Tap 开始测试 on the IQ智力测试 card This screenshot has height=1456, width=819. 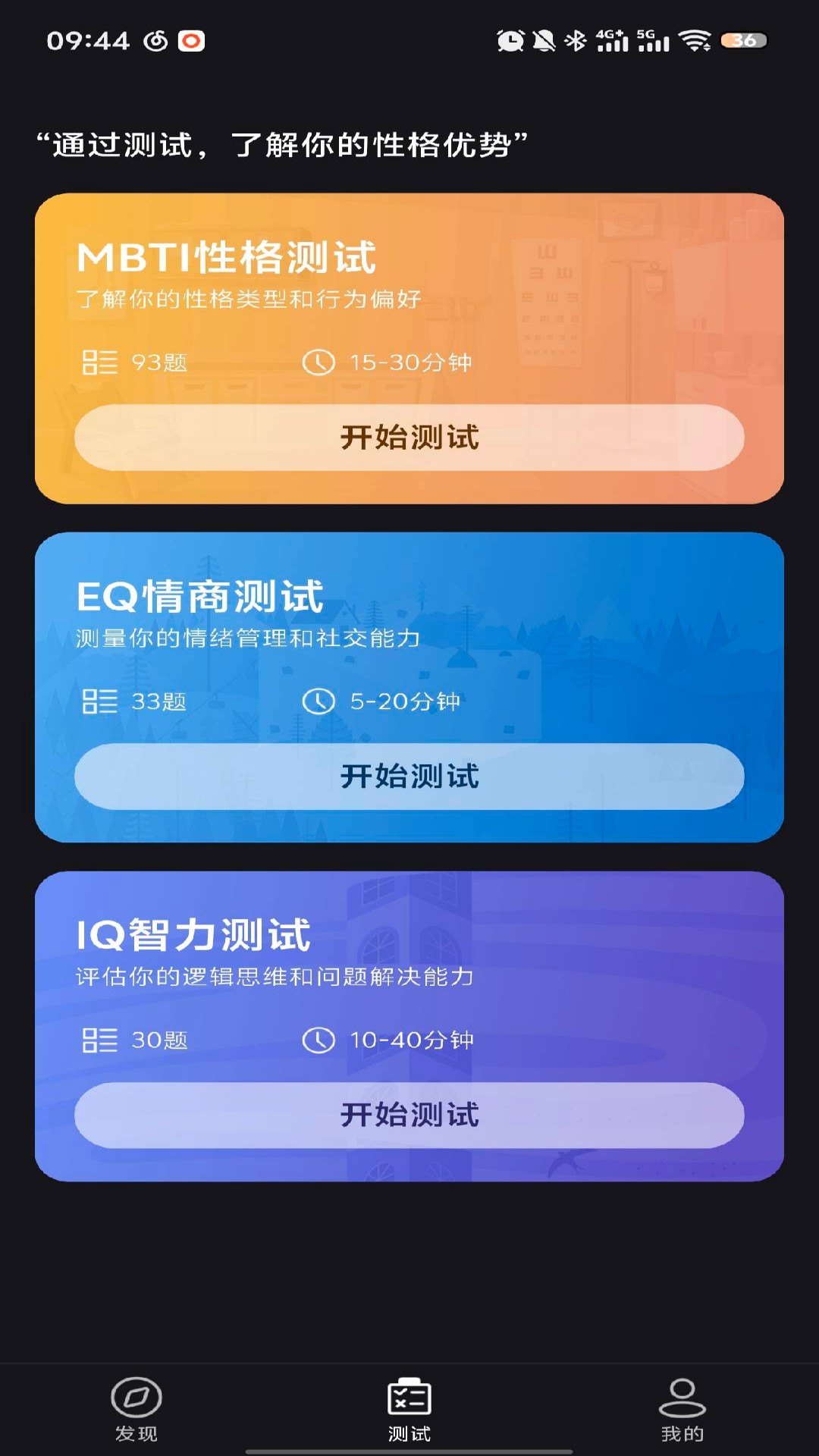(x=409, y=1115)
